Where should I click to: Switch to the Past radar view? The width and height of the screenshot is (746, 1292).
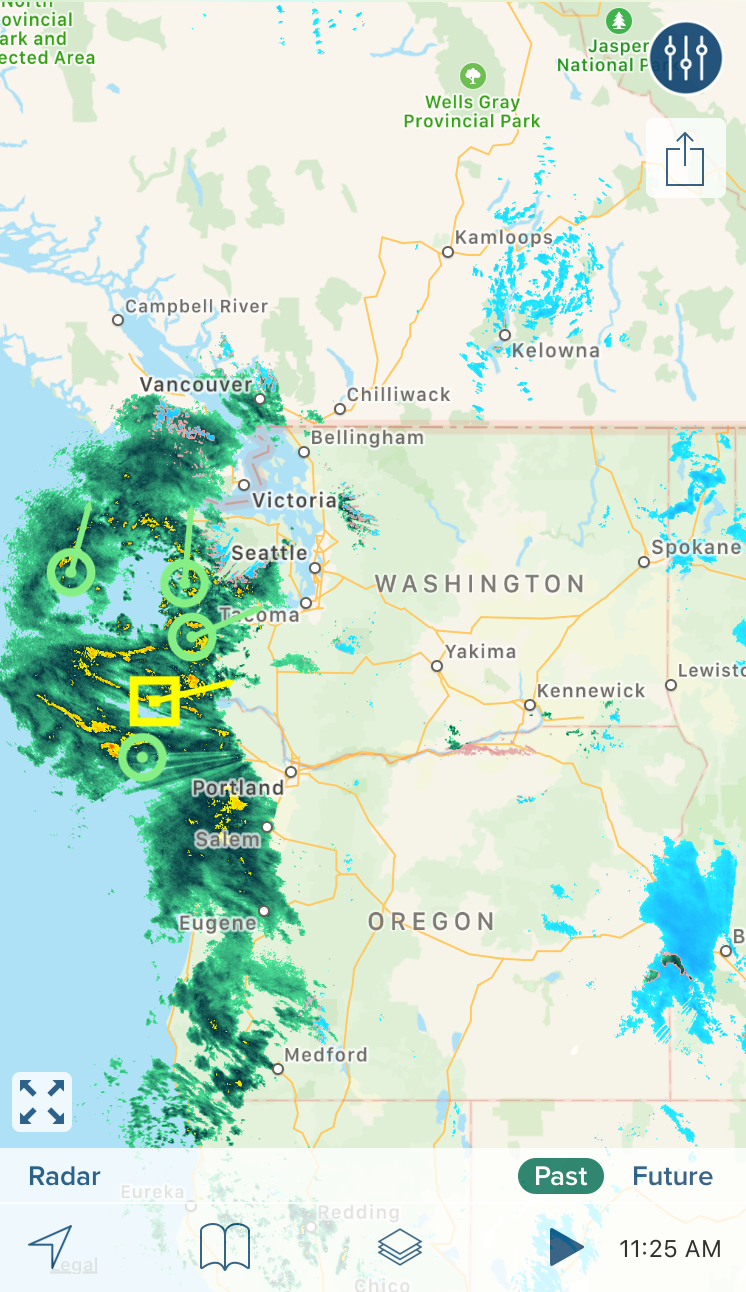pyautogui.click(x=561, y=1176)
